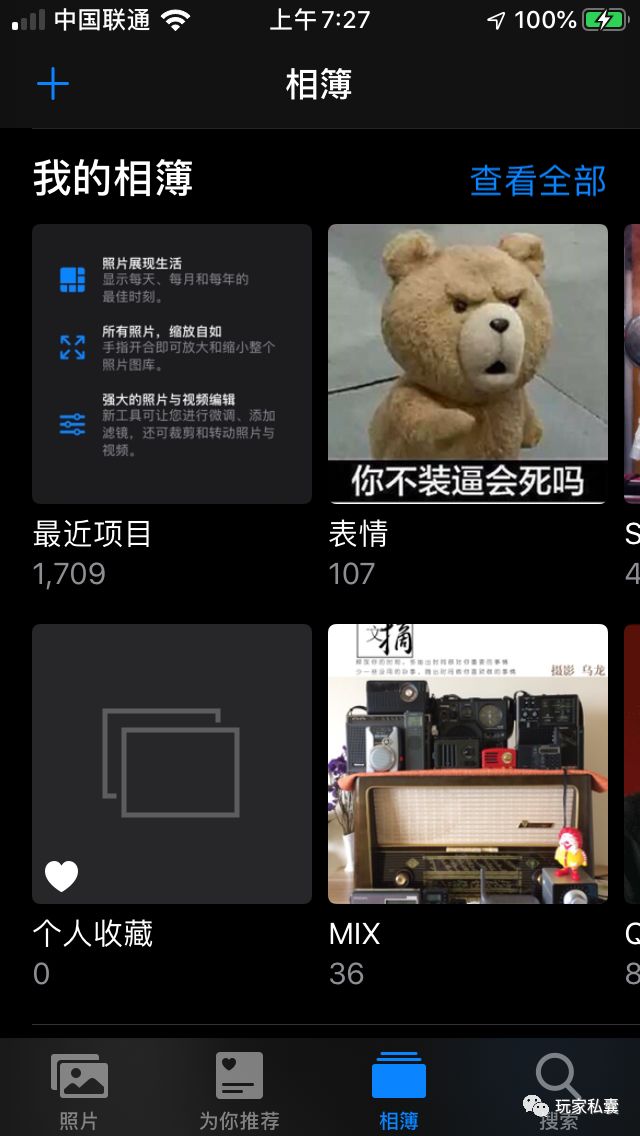Image resolution: width=640 pixels, height=1136 pixels.
Task: Go to the 搜索 tab
Action: [558, 1086]
